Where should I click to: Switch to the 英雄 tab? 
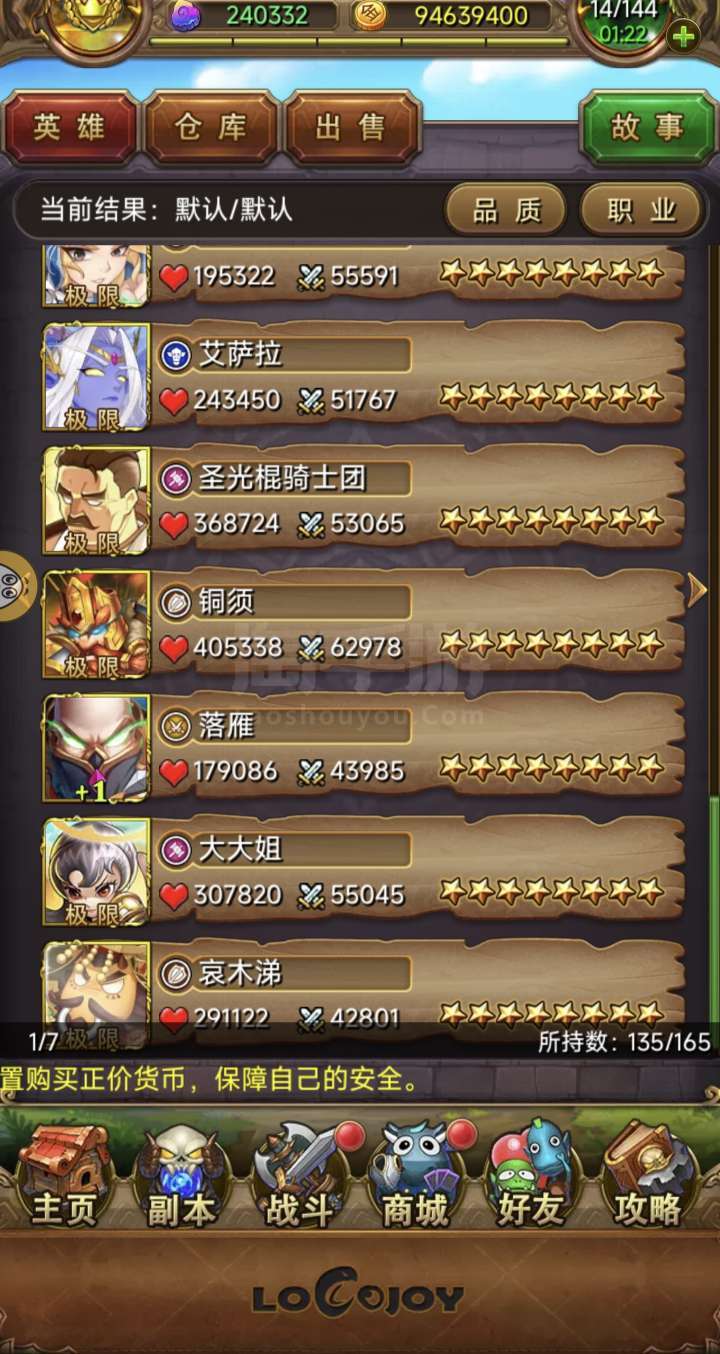click(70, 128)
